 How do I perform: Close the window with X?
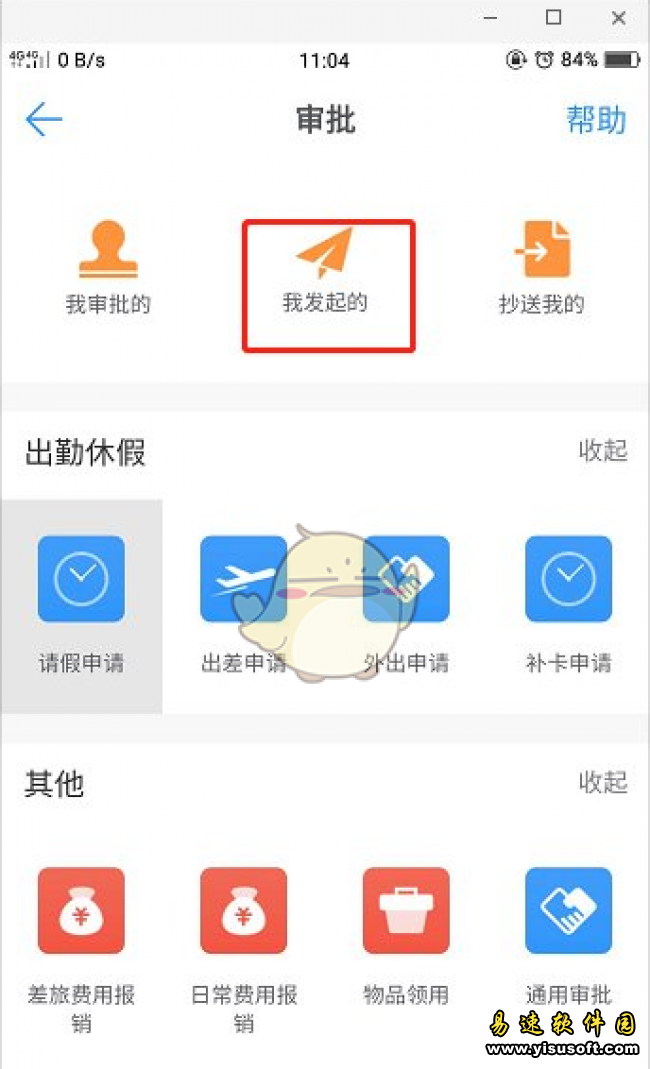pos(618,18)
